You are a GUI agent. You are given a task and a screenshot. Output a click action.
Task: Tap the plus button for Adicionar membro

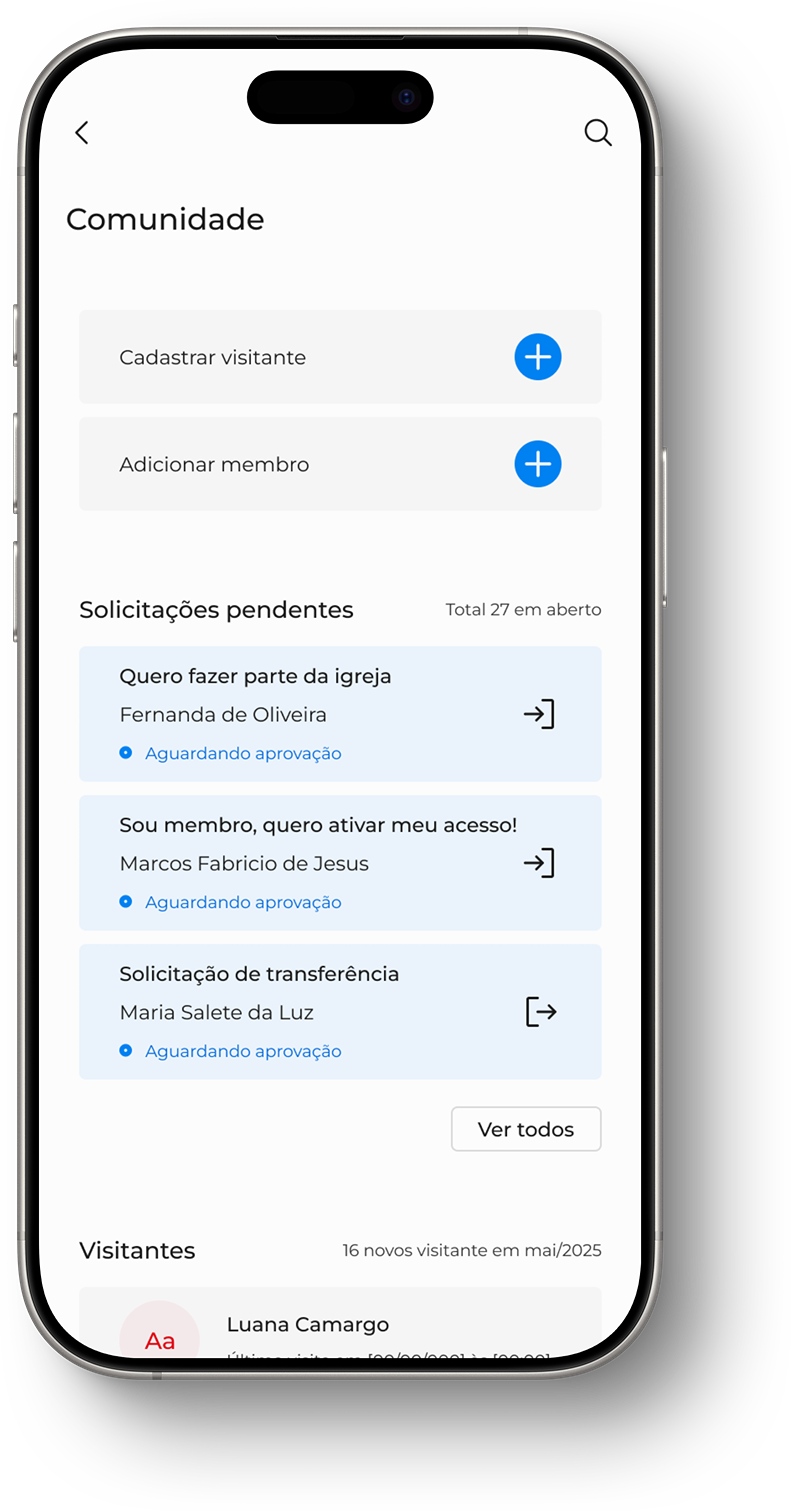click(x=538, y=464)
